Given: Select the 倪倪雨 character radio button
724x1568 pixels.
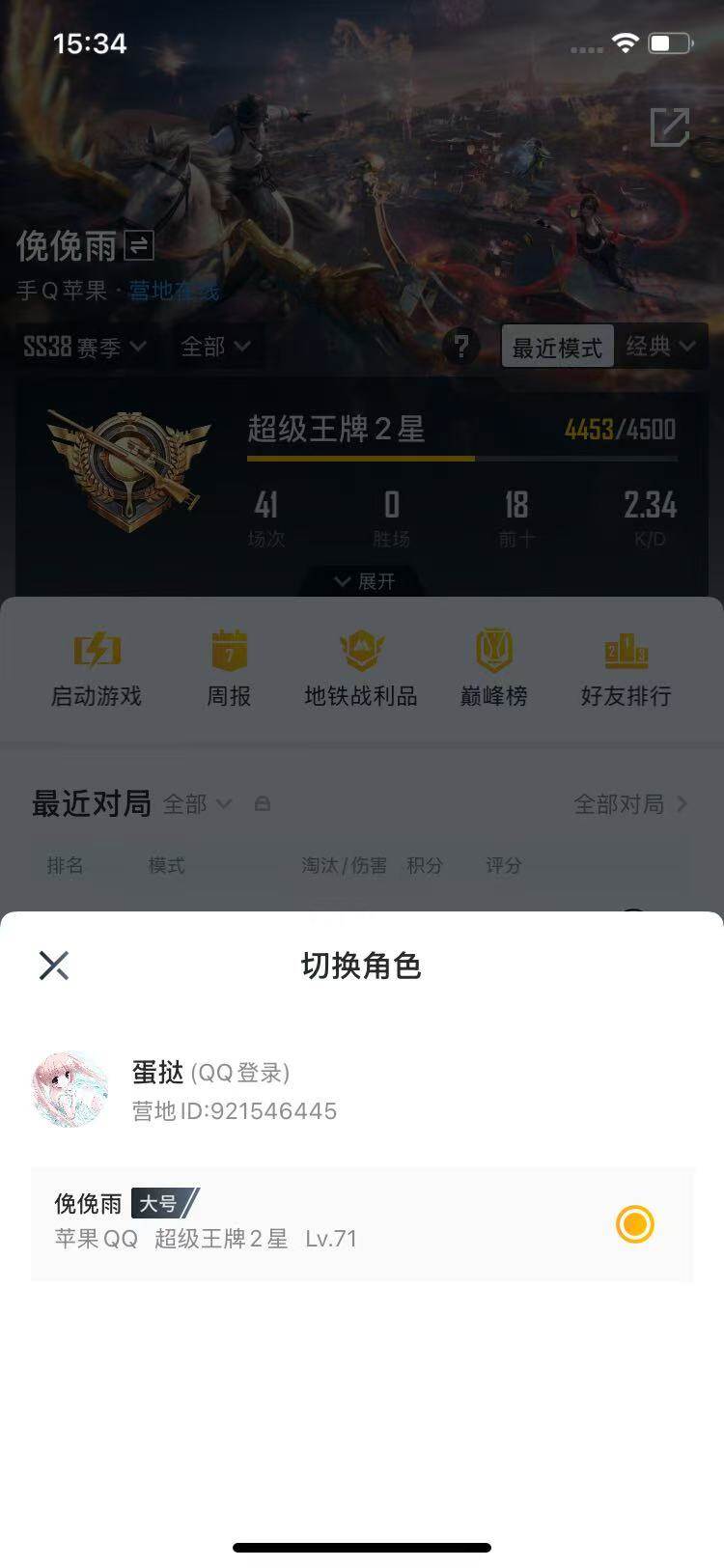Looking at the screenshot, I should pyautogui.click(x=634, y=1224).
